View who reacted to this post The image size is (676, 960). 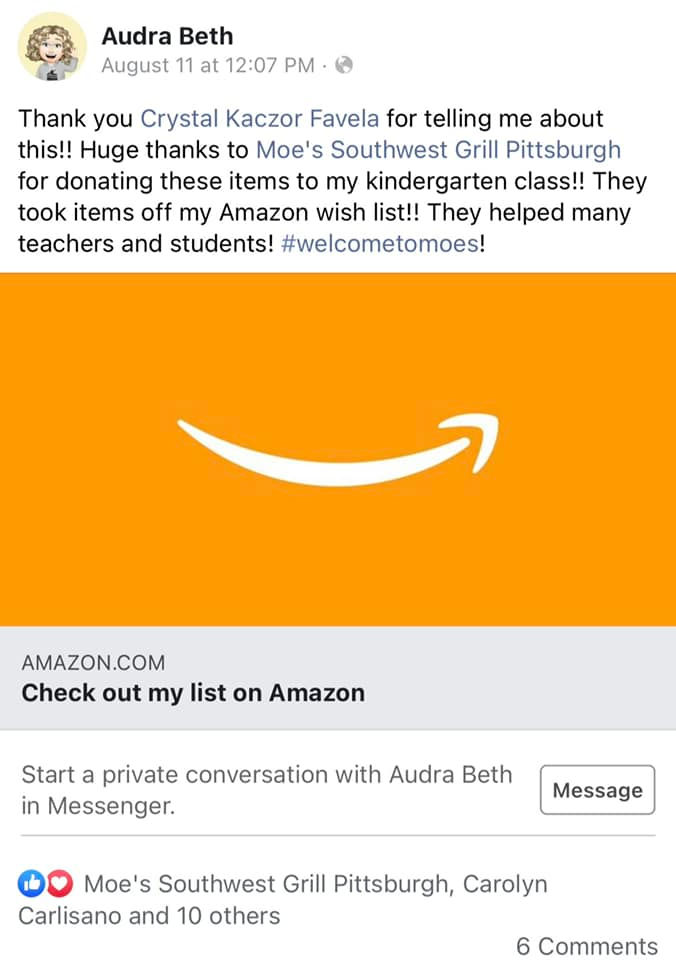click(283, 899)
